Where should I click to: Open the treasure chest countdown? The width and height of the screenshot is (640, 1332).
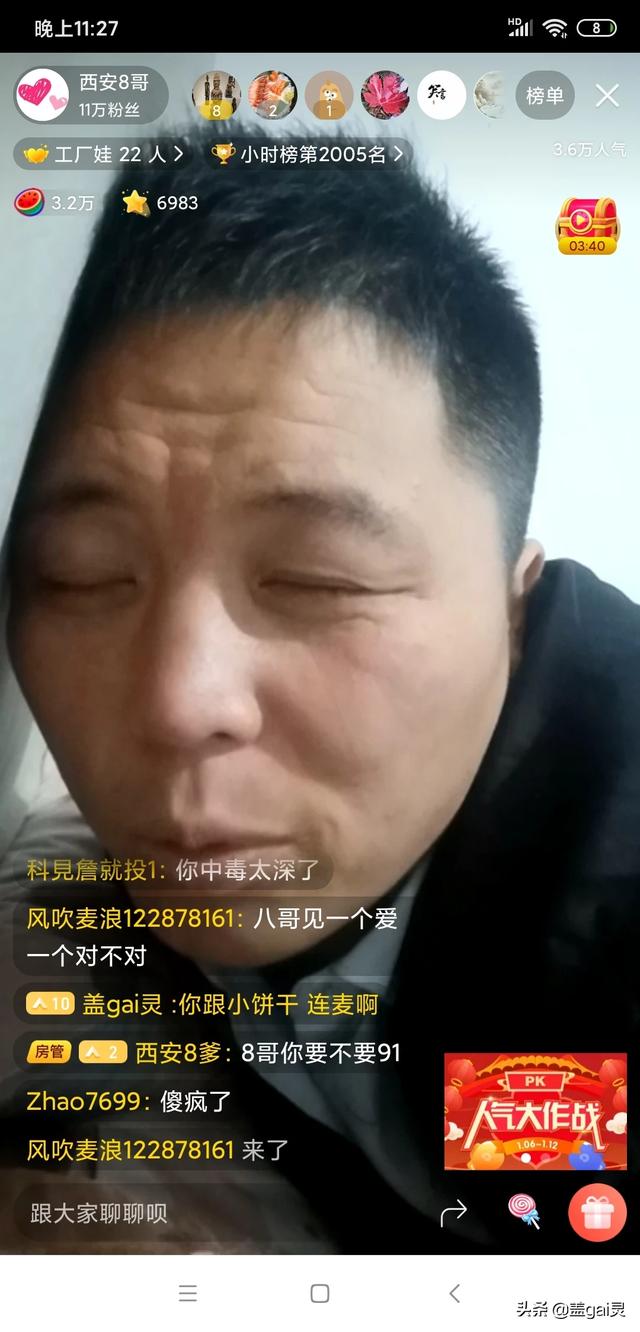(x=587, y=224)
